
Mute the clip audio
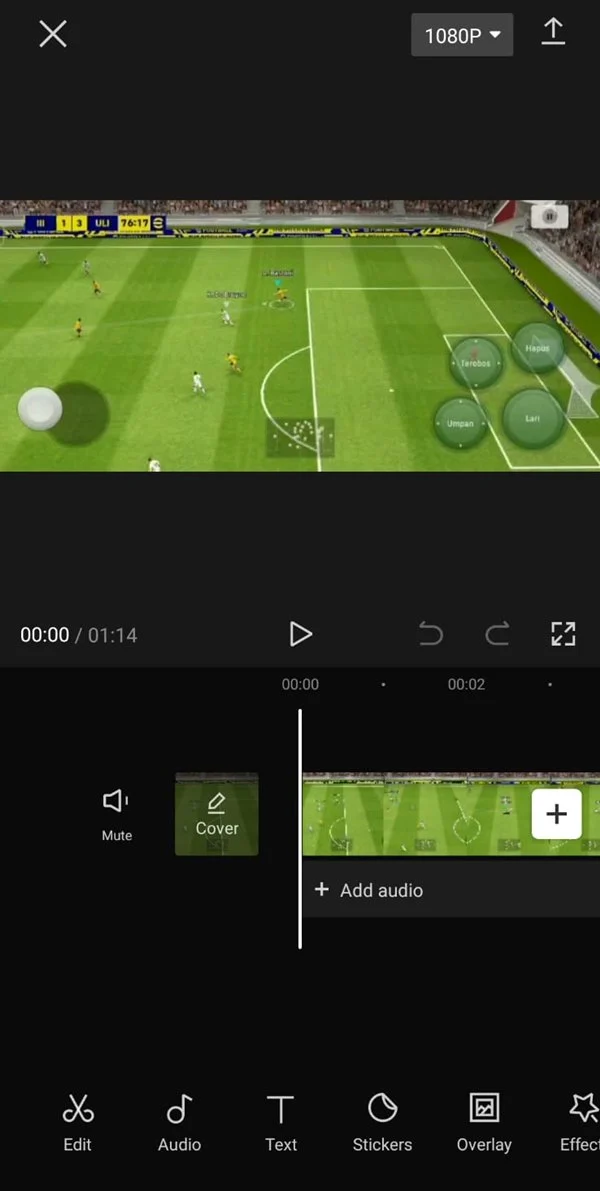pyautogui.click(x=117, y=813)
